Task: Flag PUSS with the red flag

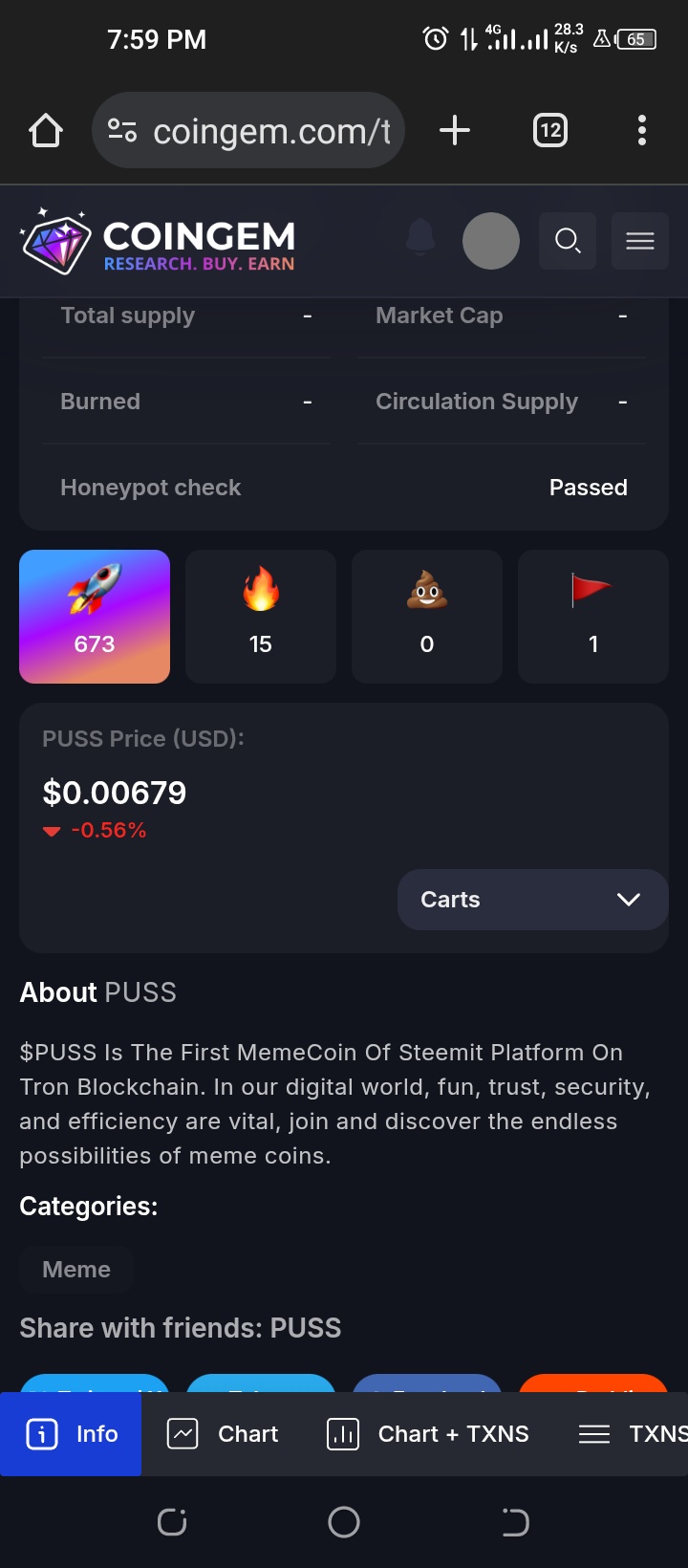Action: pyautogui.click(x=593, y=617)
